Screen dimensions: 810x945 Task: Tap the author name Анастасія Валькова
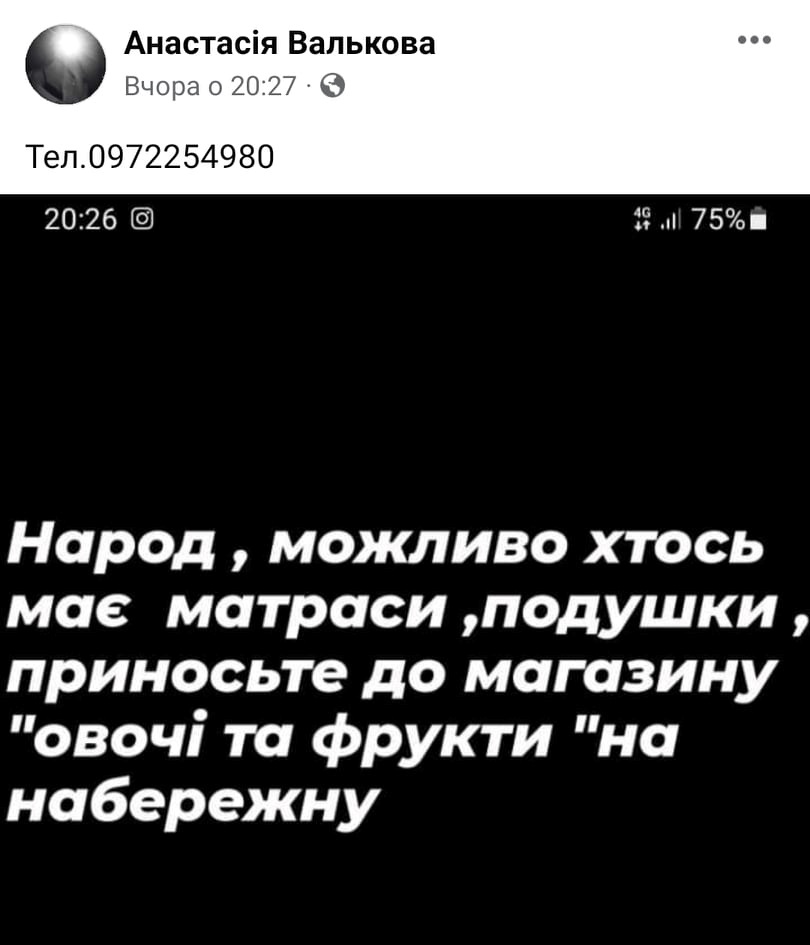point(280,43)
